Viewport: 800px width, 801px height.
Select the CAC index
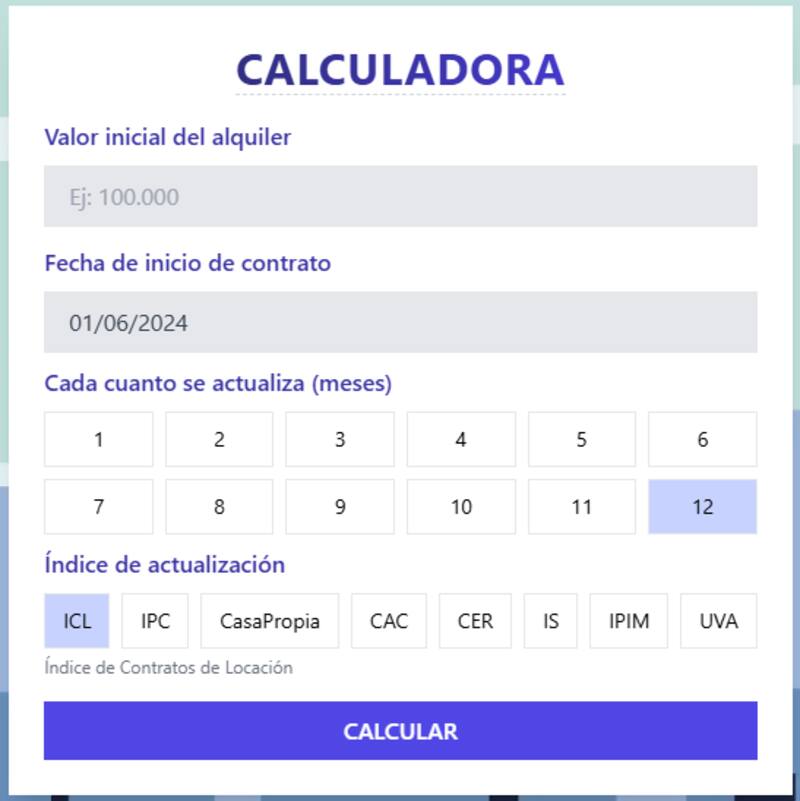389,621
